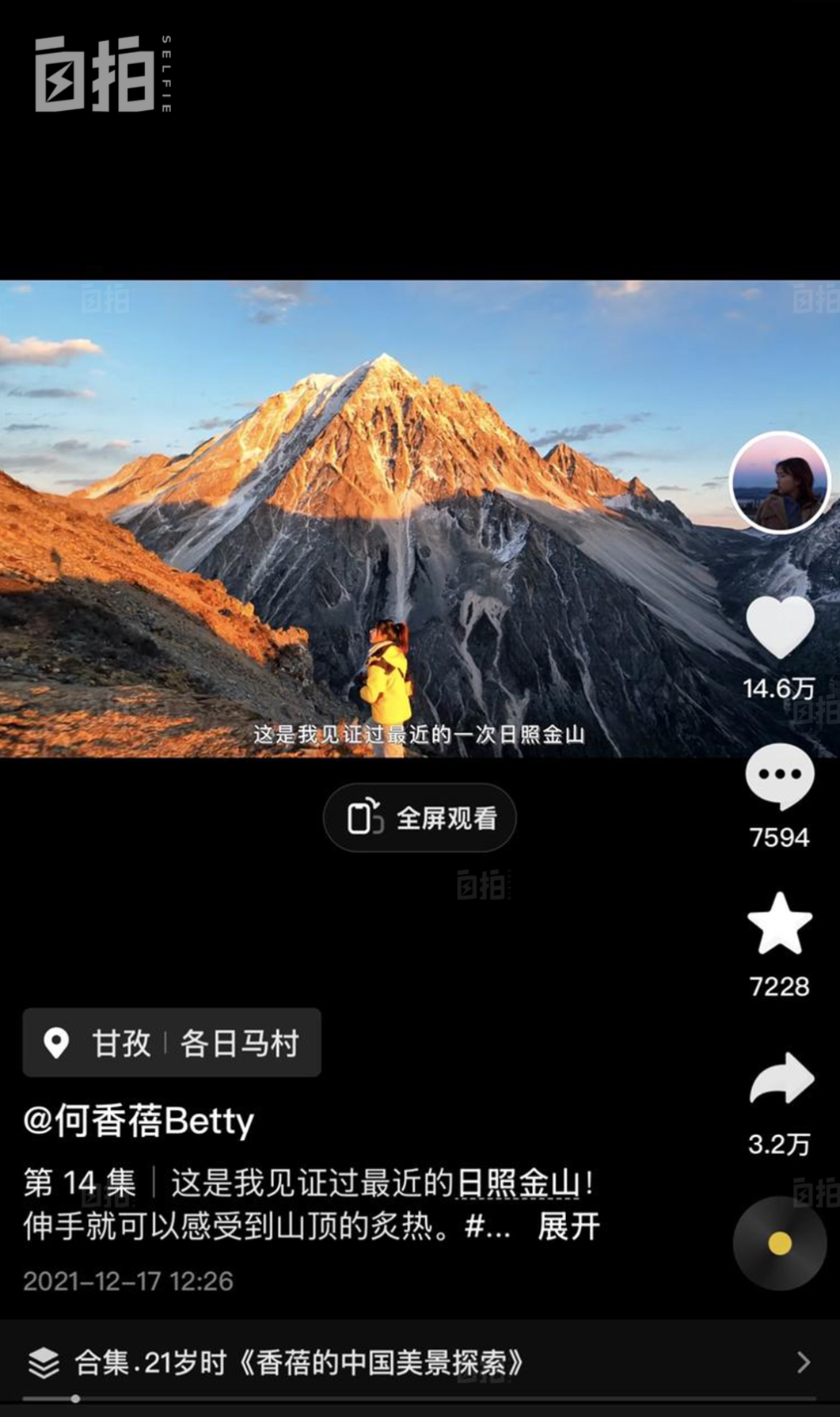Expand the caption with 展开
Image resolution: width=840 pixels, height=1417 pixels.
(568, 1226)
